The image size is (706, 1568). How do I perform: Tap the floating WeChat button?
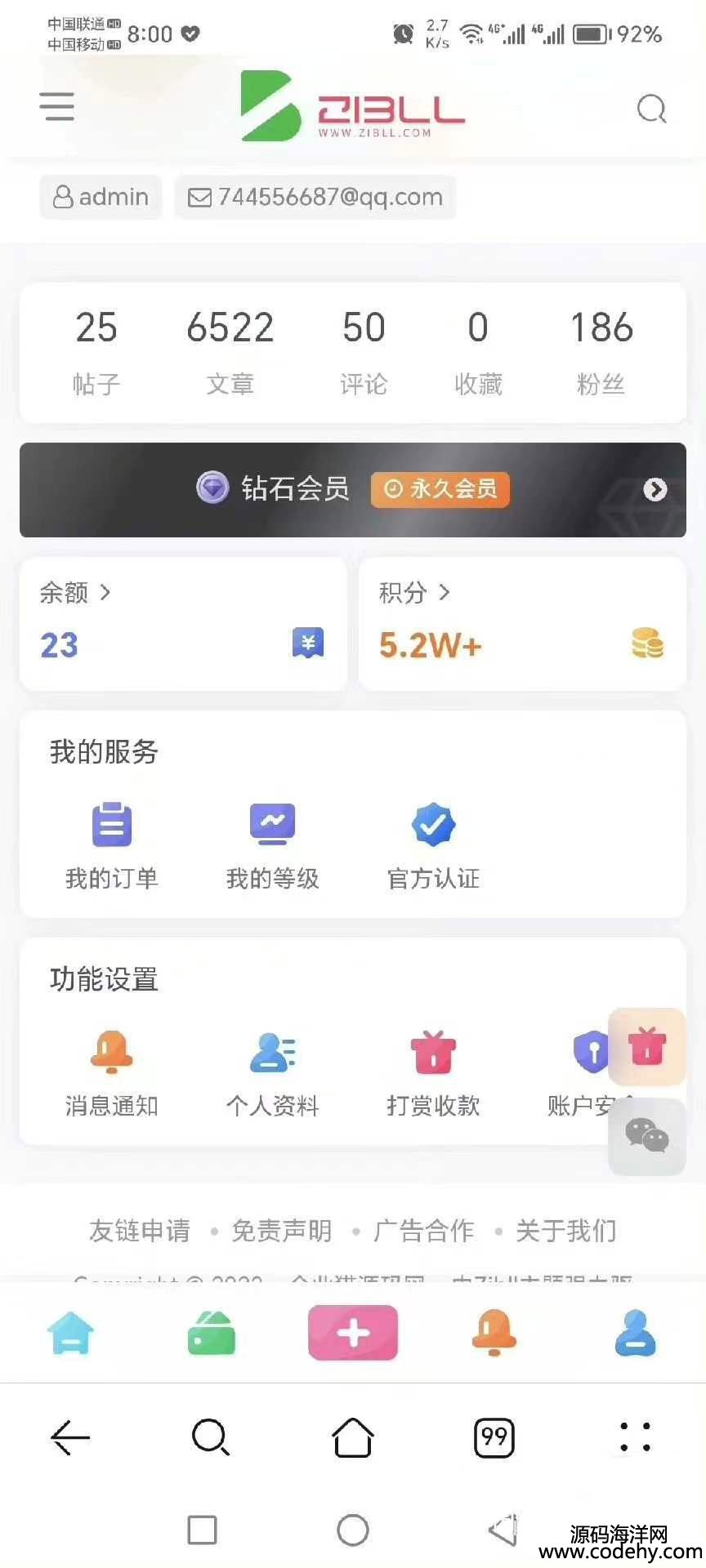(647, 1137)
